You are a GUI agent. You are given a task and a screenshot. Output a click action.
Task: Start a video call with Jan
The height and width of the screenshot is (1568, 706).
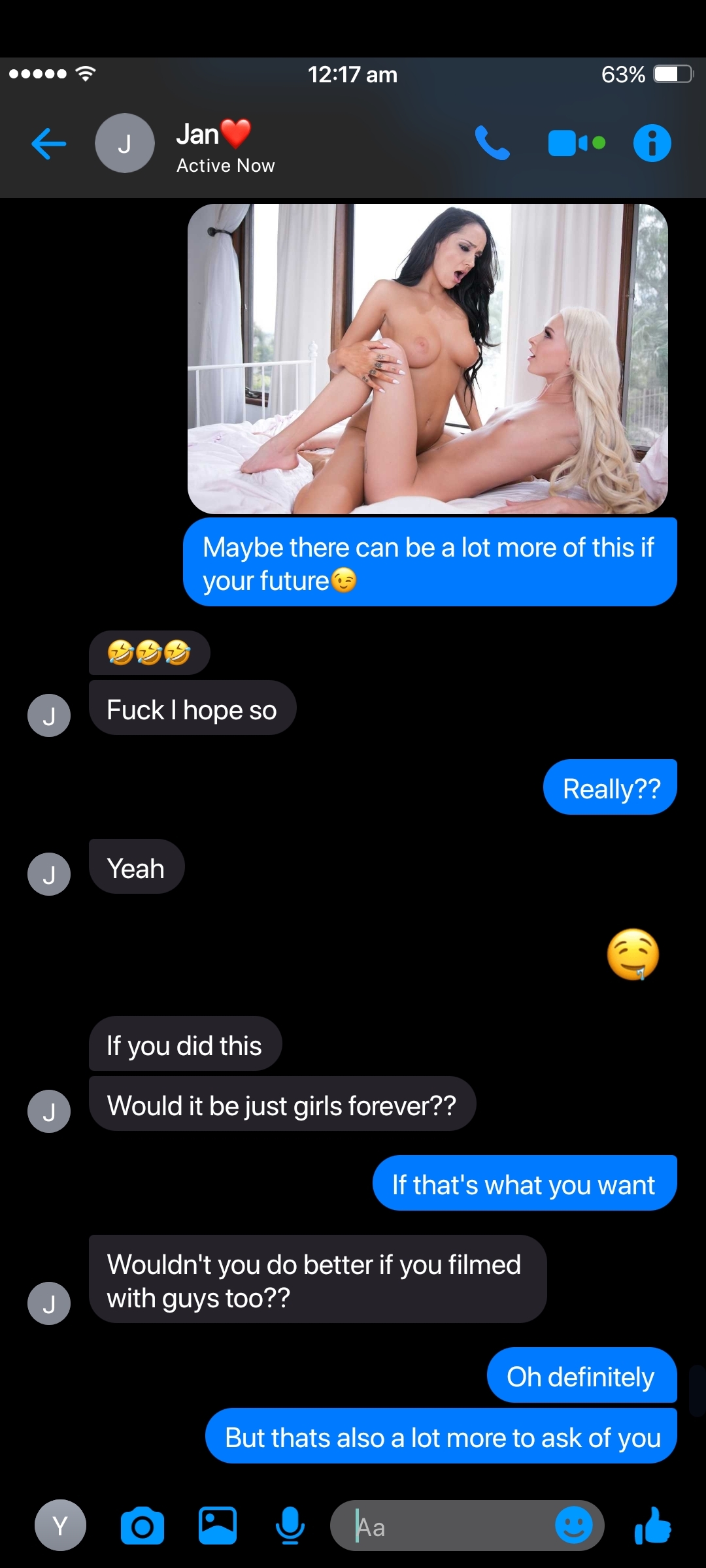577,143
